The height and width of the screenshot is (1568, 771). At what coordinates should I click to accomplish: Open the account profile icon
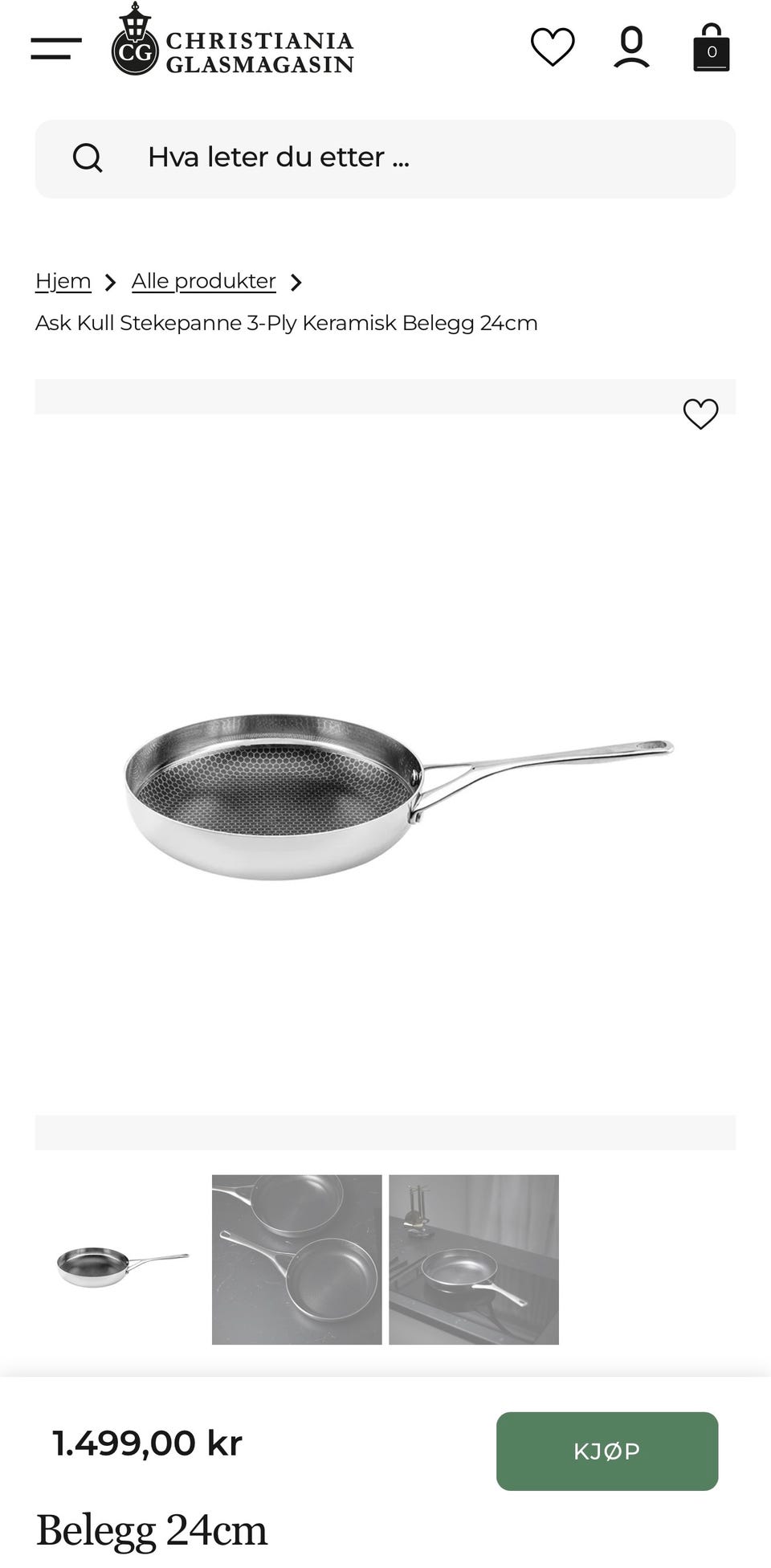(632, 47)
